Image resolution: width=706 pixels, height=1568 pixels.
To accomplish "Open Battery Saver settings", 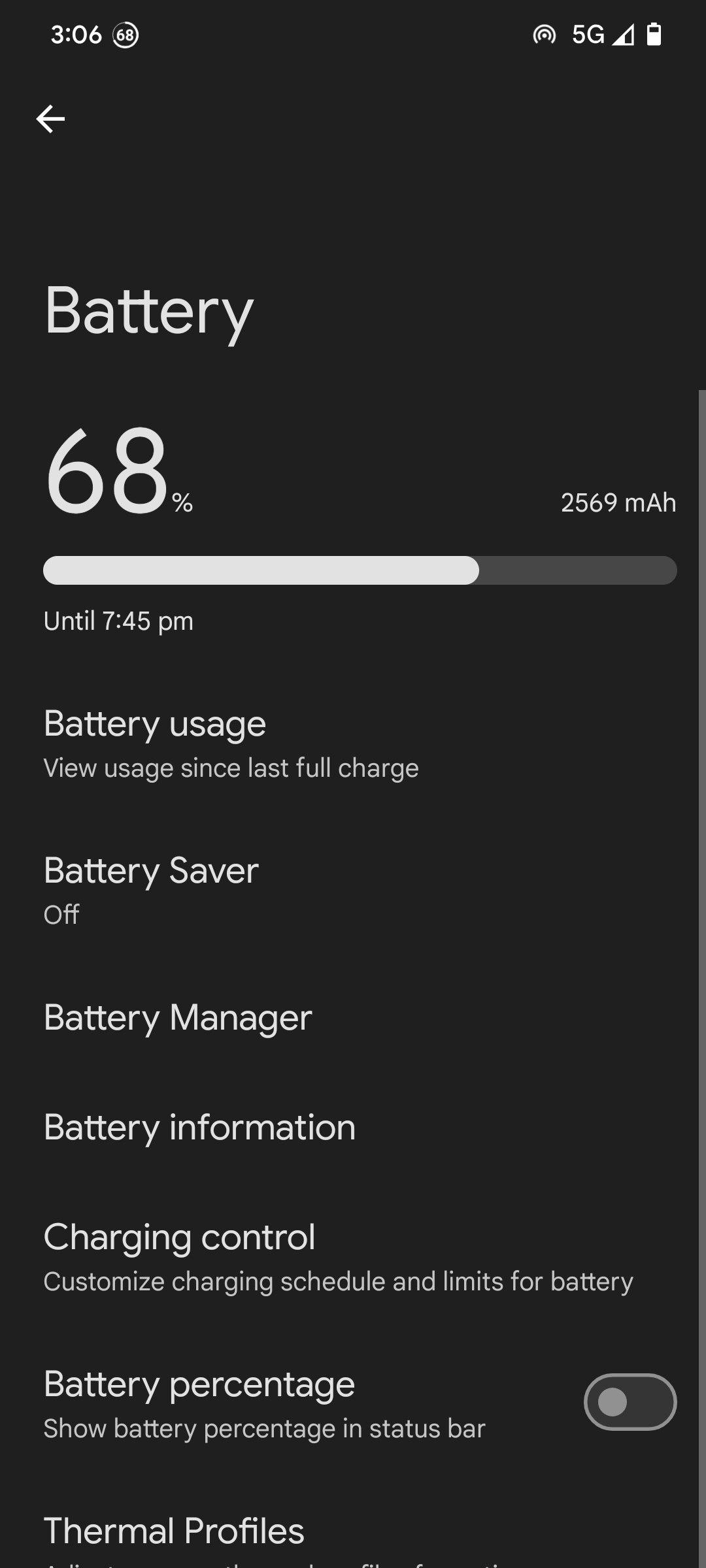I will 353,892.
